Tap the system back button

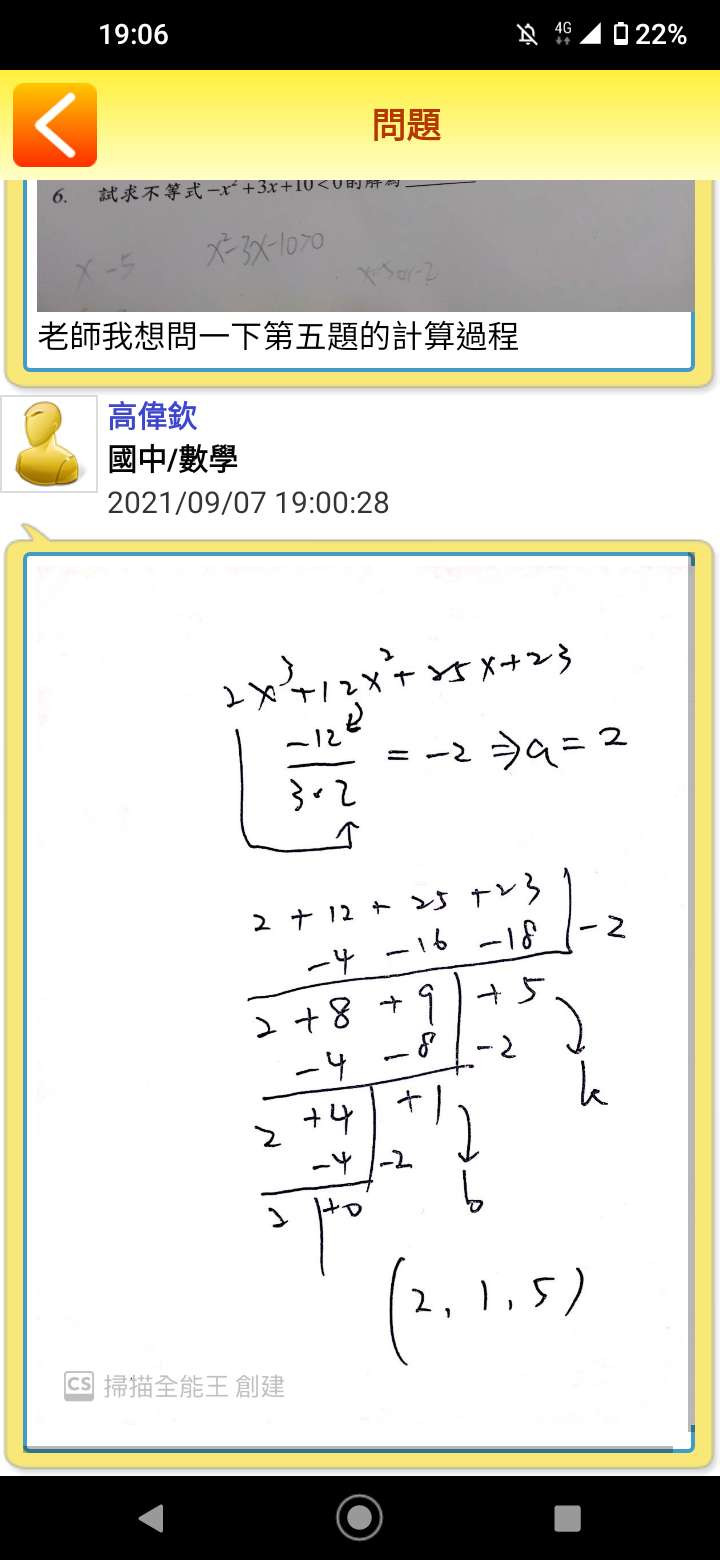pos(151,1518)
